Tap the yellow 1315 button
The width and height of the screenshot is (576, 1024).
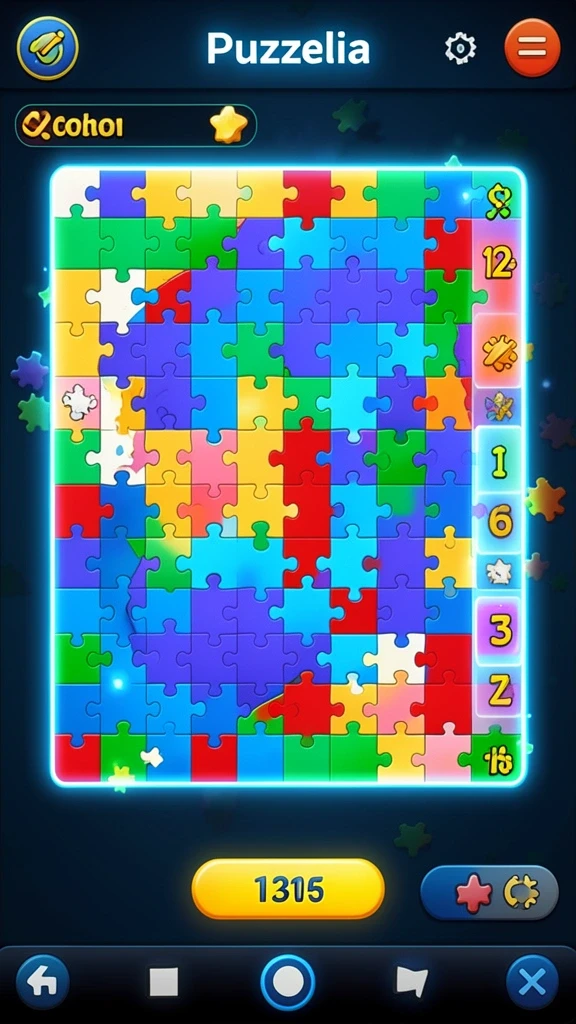[288, 889]
